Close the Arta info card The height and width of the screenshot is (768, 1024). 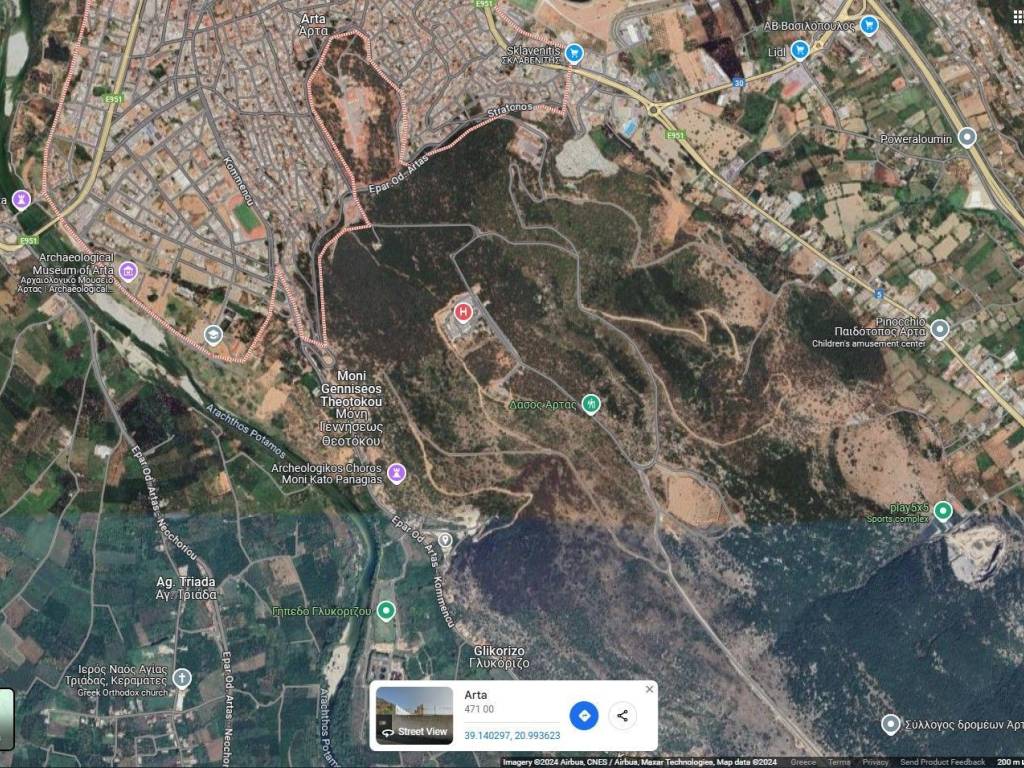(649, 689)
